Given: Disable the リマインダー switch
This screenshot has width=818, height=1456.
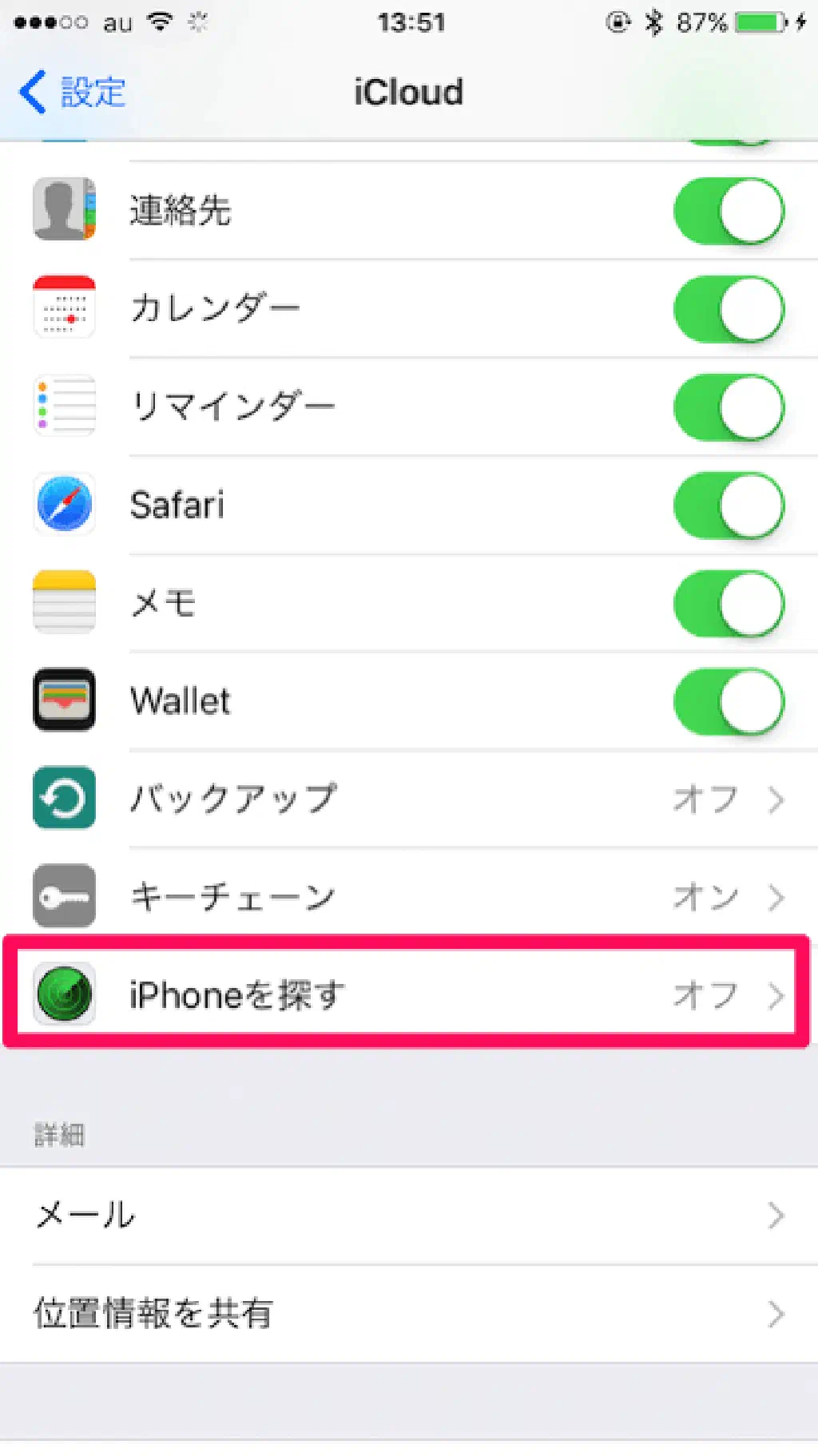Looking at the screenshot, I should pos(729,407).
